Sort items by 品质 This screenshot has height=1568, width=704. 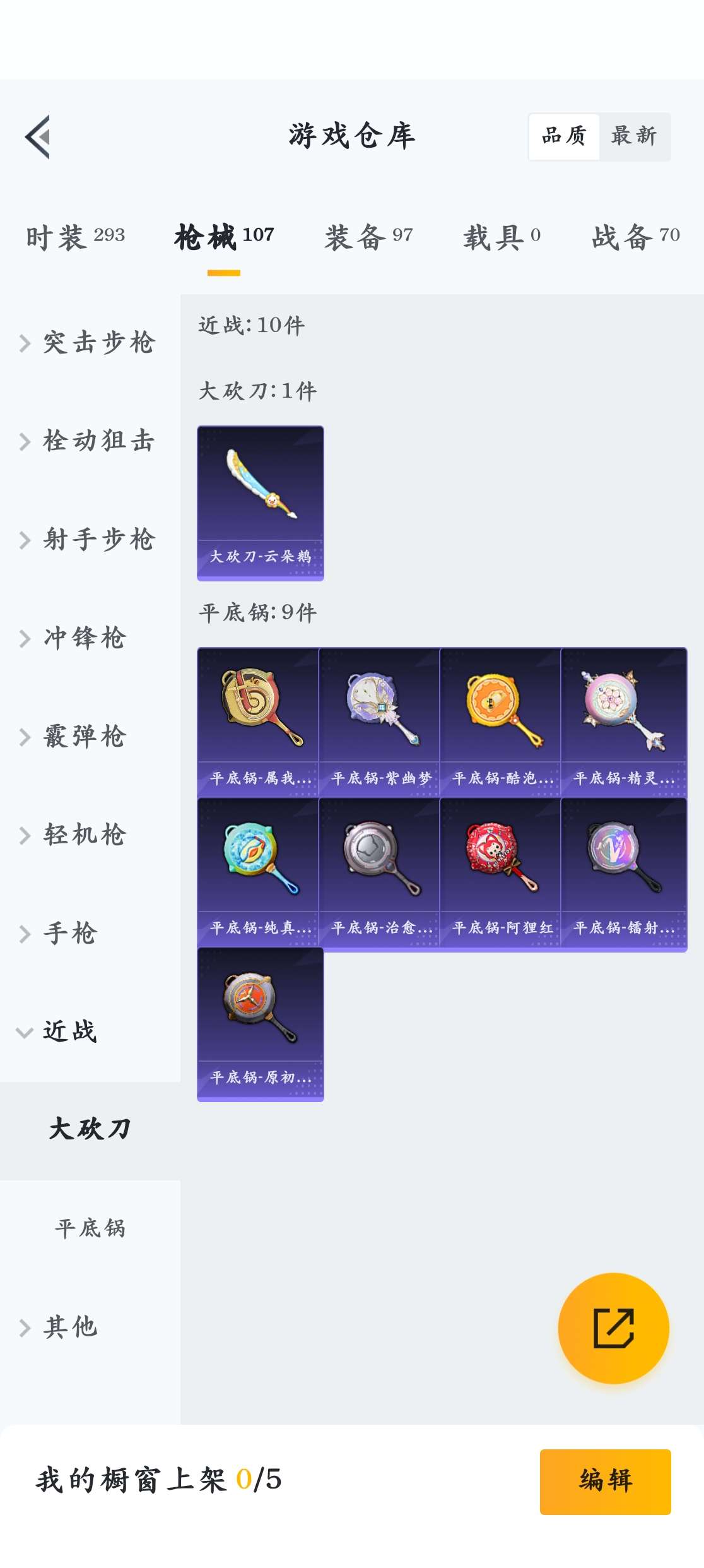click(x=564, y=136)
